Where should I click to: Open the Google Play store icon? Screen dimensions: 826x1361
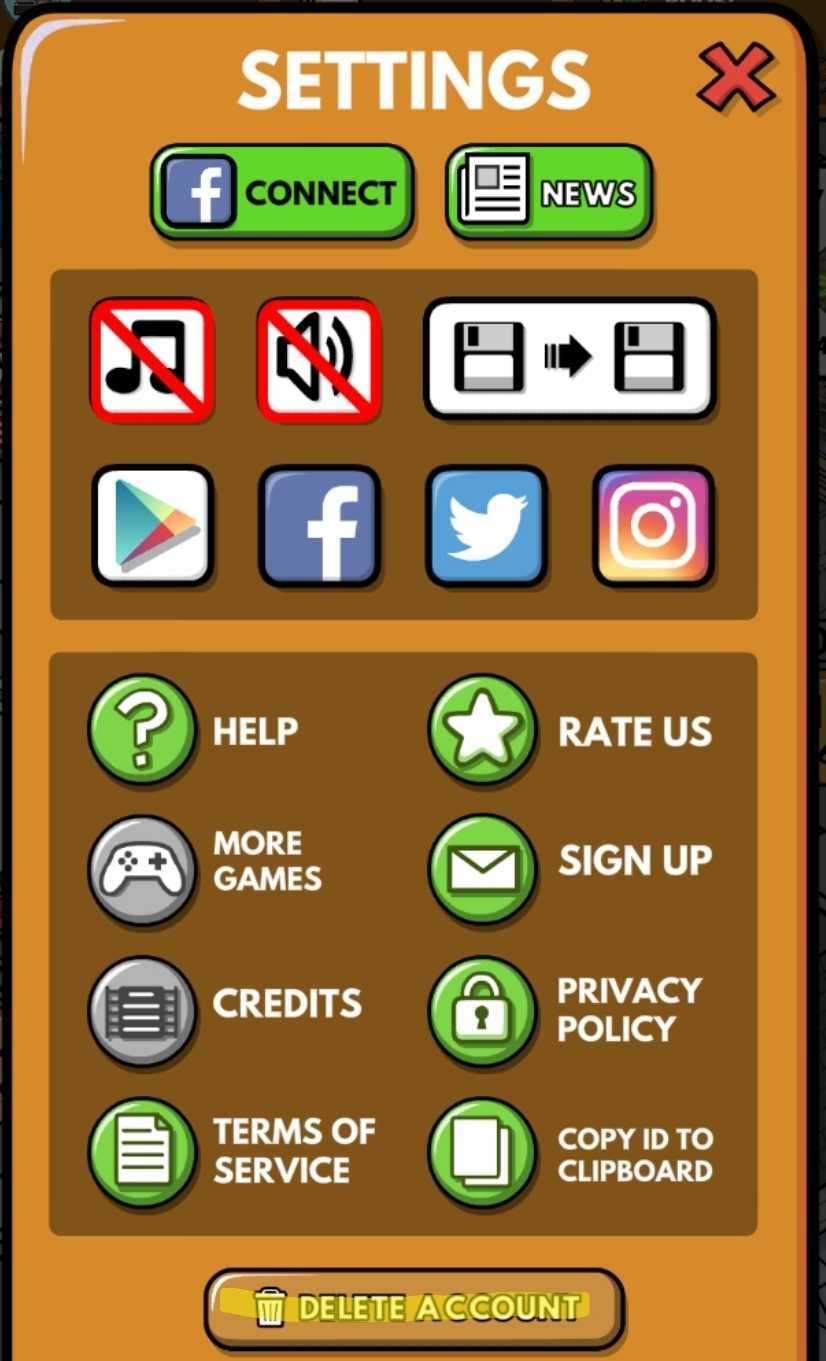click(153, 525)
